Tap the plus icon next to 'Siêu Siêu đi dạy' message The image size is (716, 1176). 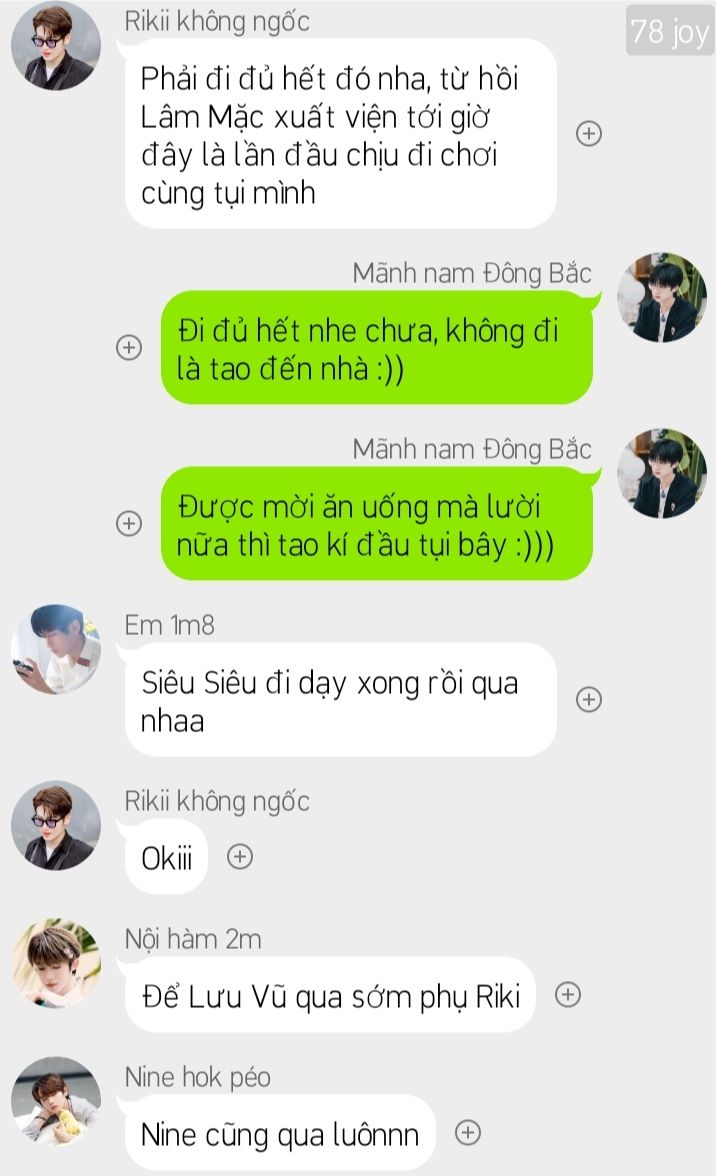click(x=589, y=699)
